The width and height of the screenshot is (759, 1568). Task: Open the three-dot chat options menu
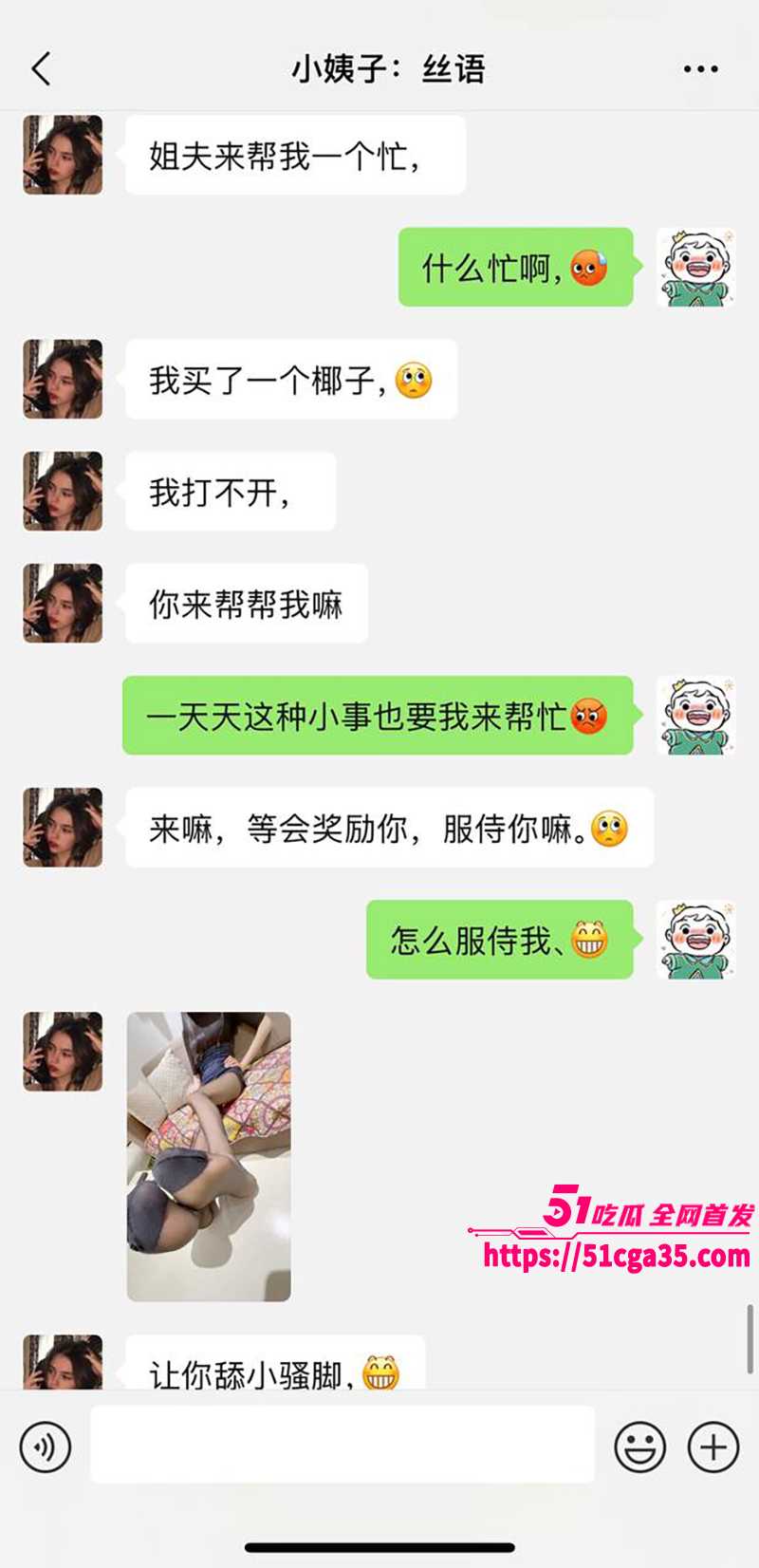coord(700,69)
